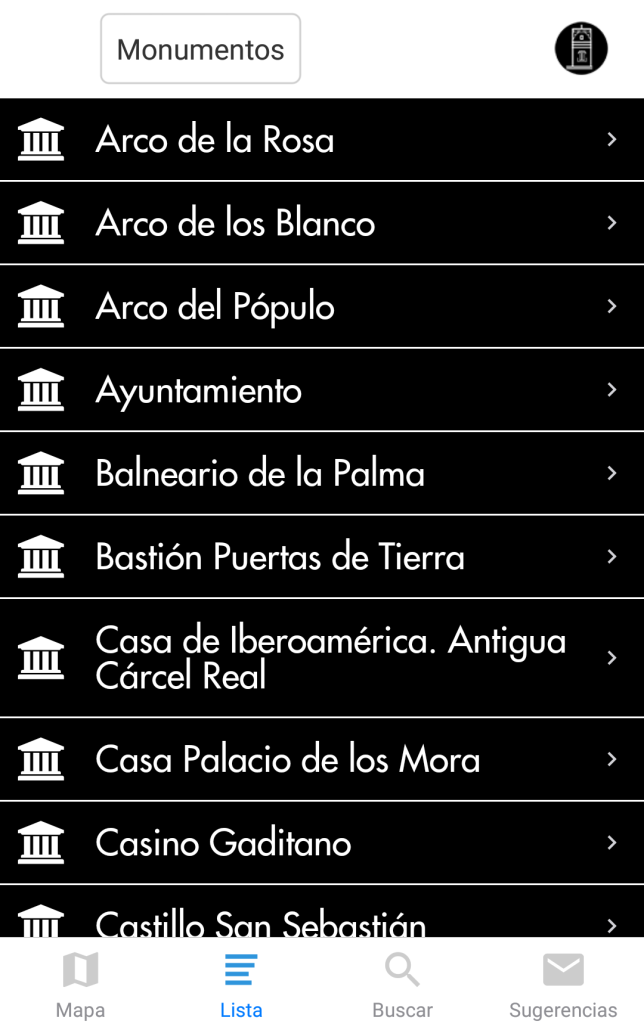Open Arco de la Rosa details
This screenshot has width=644, height=1024.
[322, 140]
